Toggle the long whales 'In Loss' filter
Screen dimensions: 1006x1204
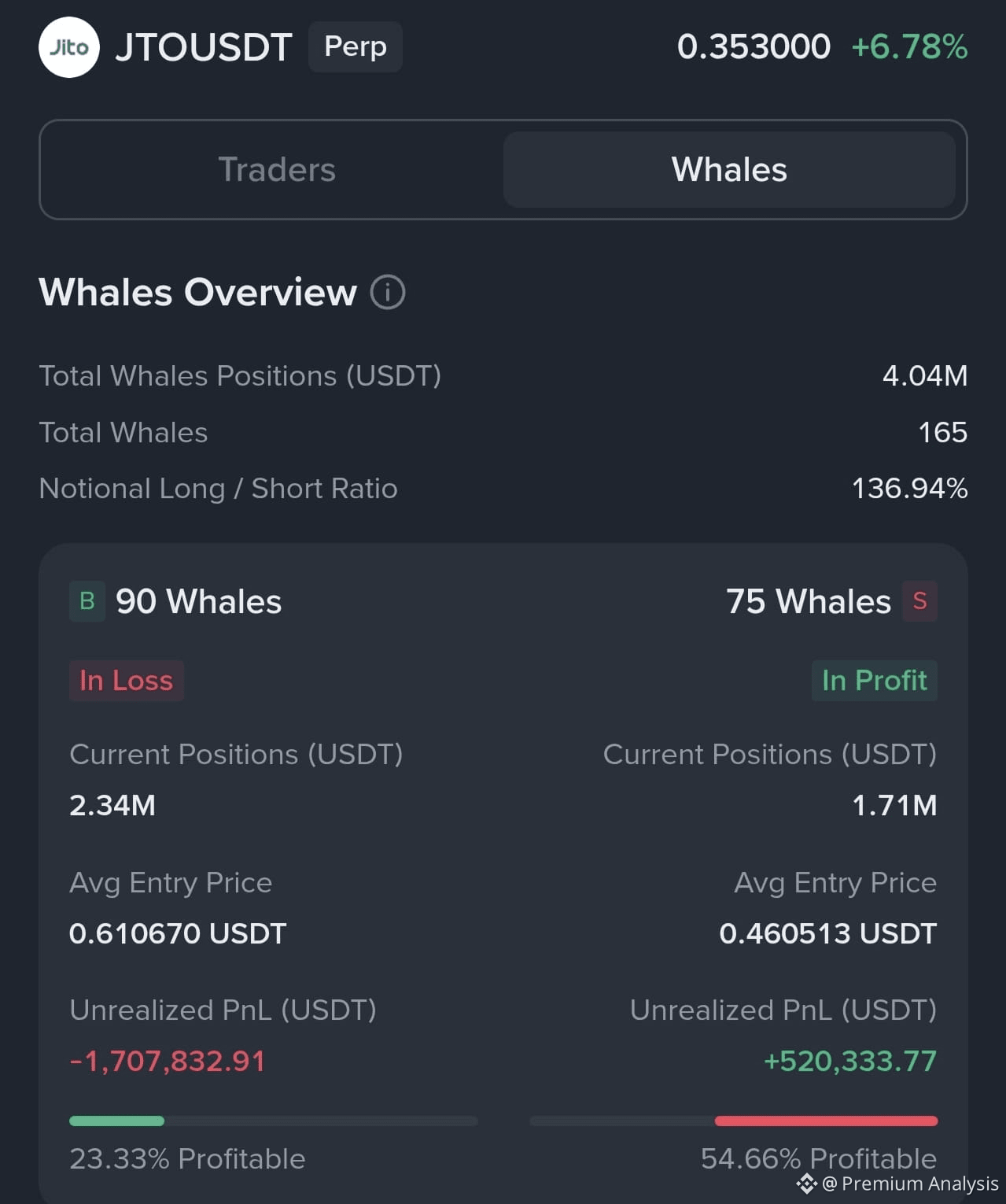[x=126, y=680]
